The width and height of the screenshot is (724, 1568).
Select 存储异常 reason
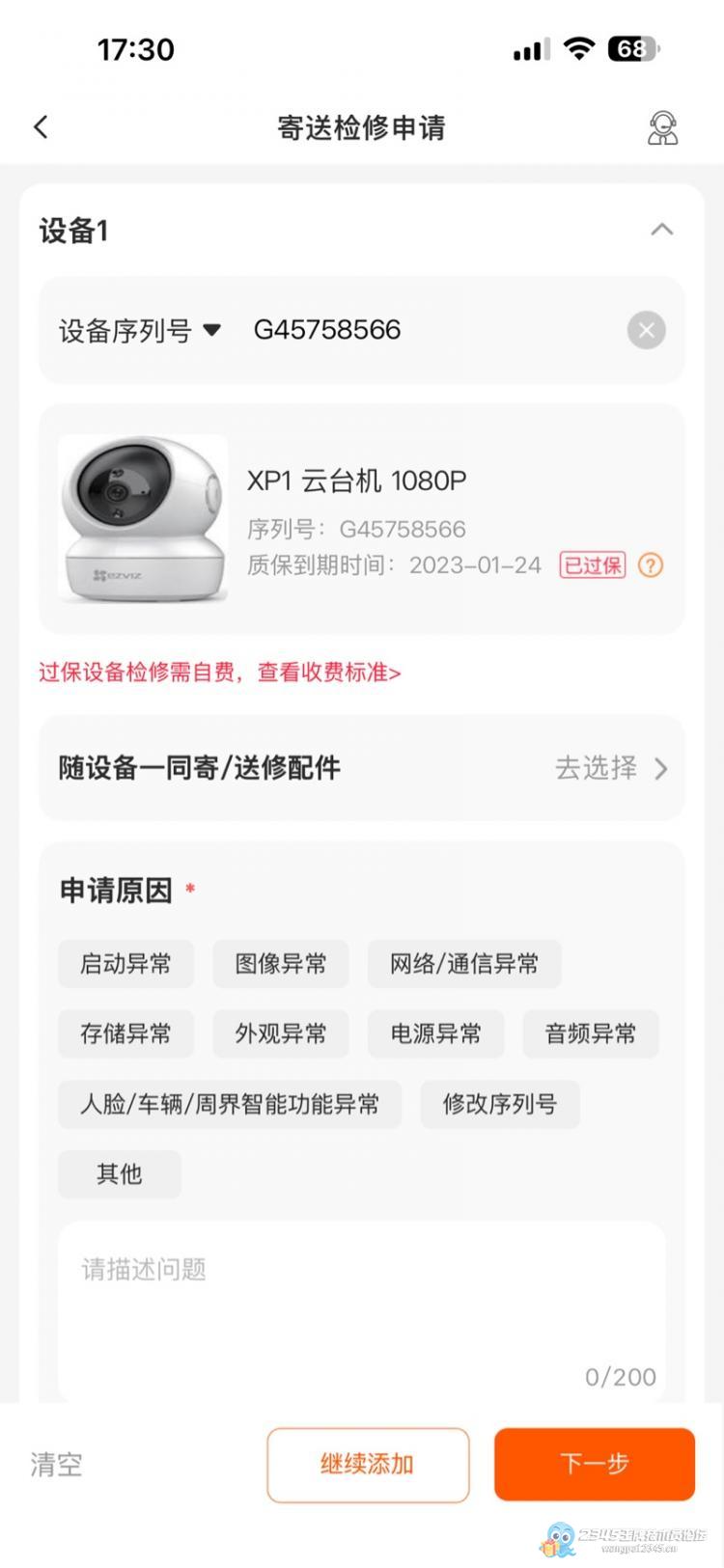click(x=125, y=1034)
